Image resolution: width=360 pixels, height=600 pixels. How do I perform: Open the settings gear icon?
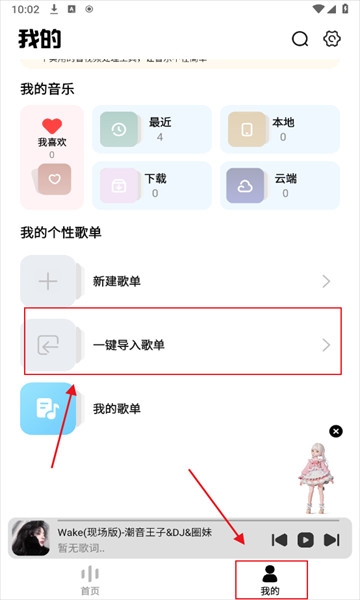332,39
